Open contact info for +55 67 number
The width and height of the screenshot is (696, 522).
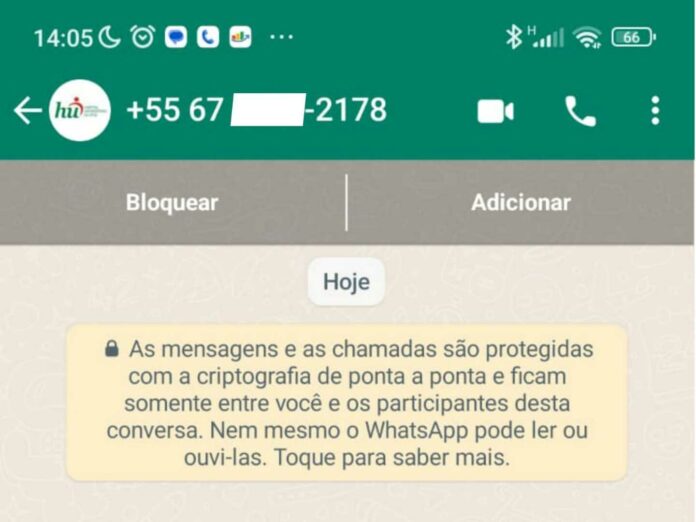(x=257, y=110)
